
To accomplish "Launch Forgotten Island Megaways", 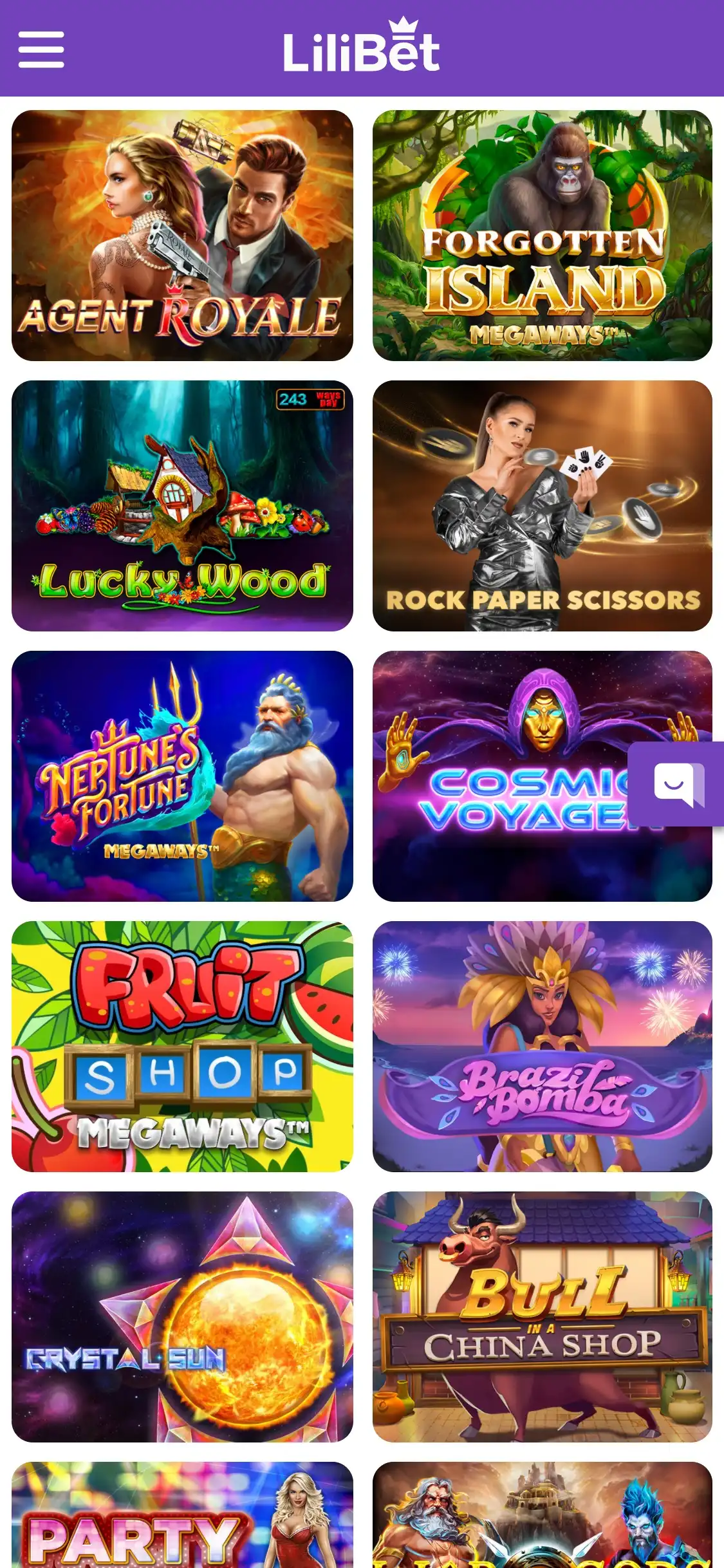I will point(542,236).
